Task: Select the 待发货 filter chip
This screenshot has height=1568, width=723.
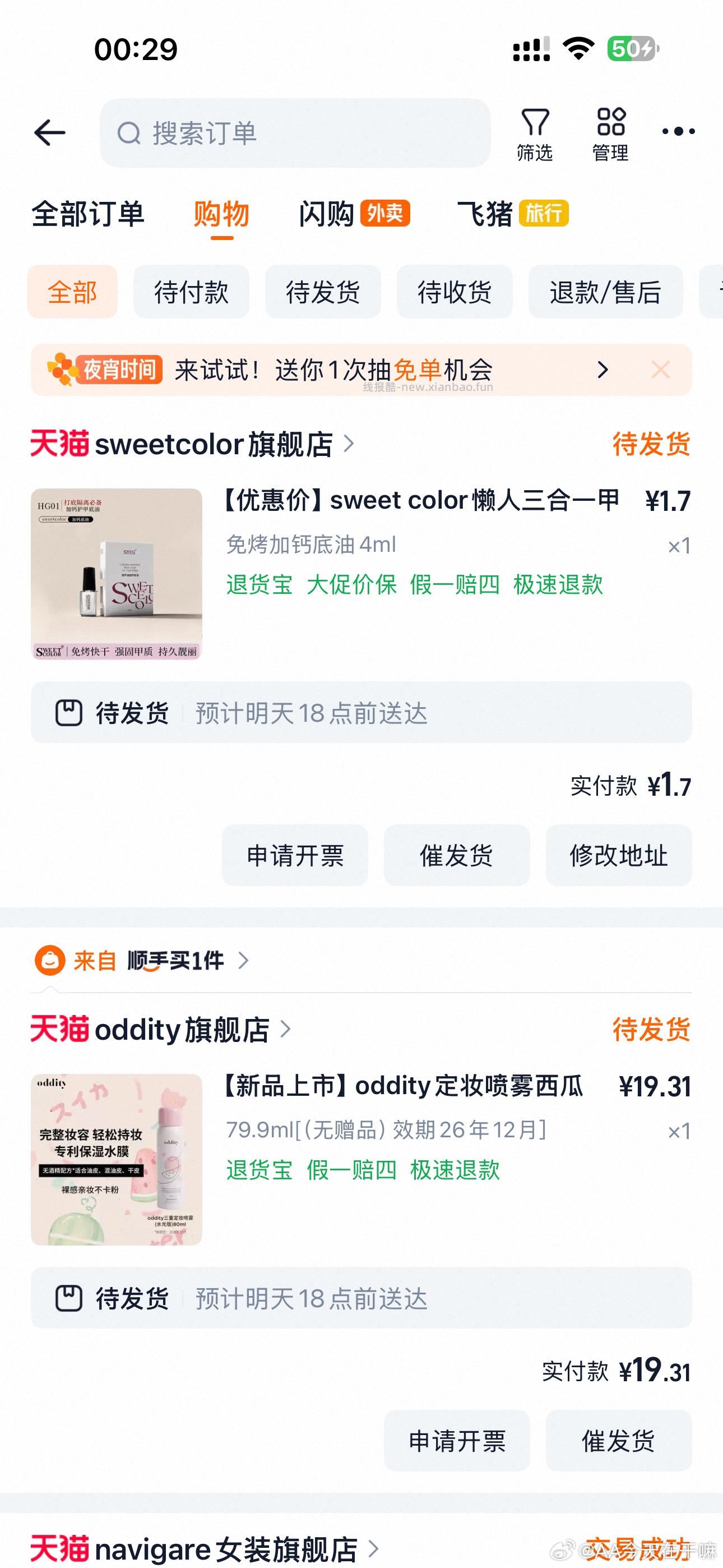Action: click(x=323, y=292)
